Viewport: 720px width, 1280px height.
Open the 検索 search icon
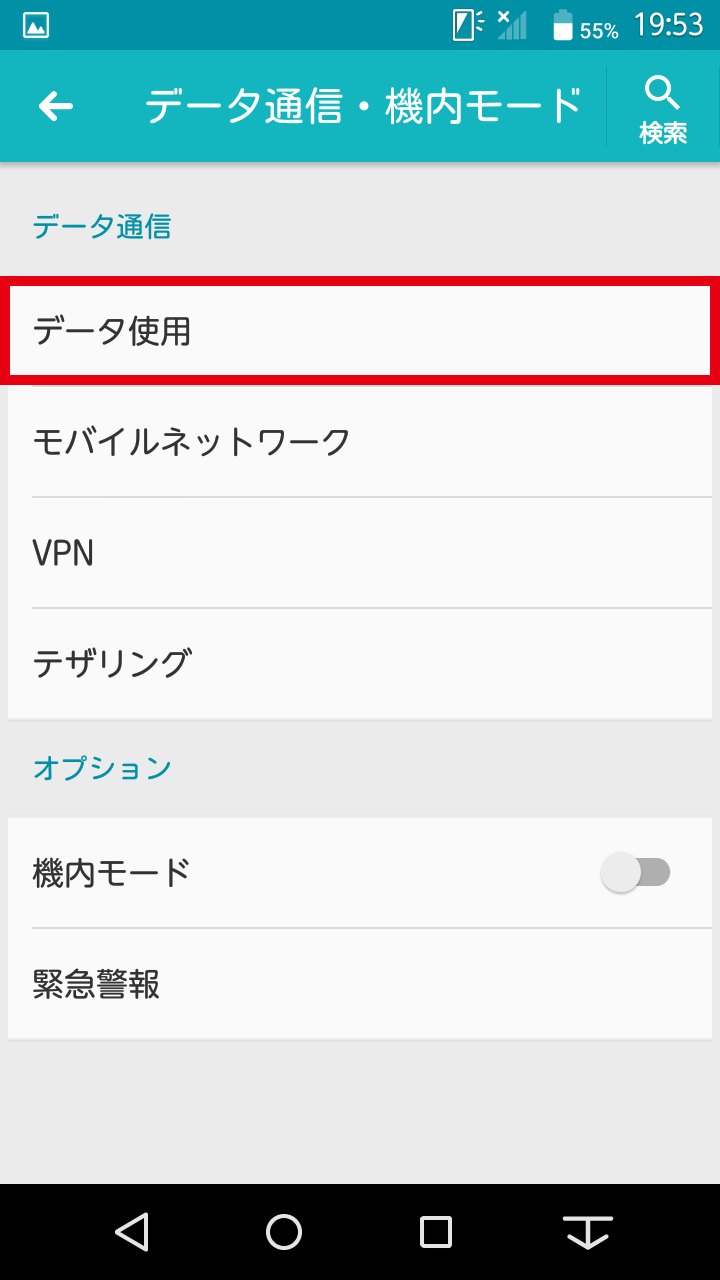coord(663,107)
